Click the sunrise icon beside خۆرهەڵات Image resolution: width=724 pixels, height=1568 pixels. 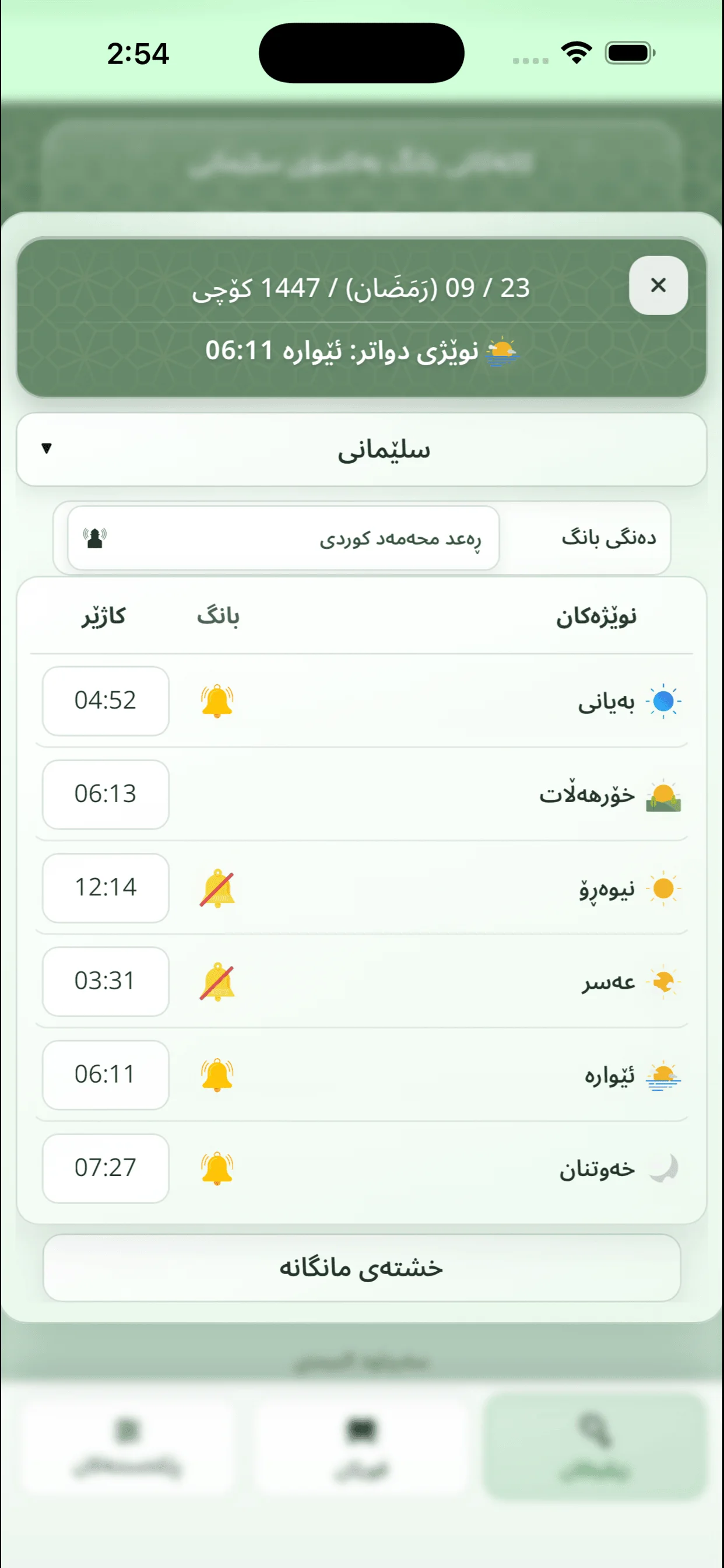click(662, 794)
